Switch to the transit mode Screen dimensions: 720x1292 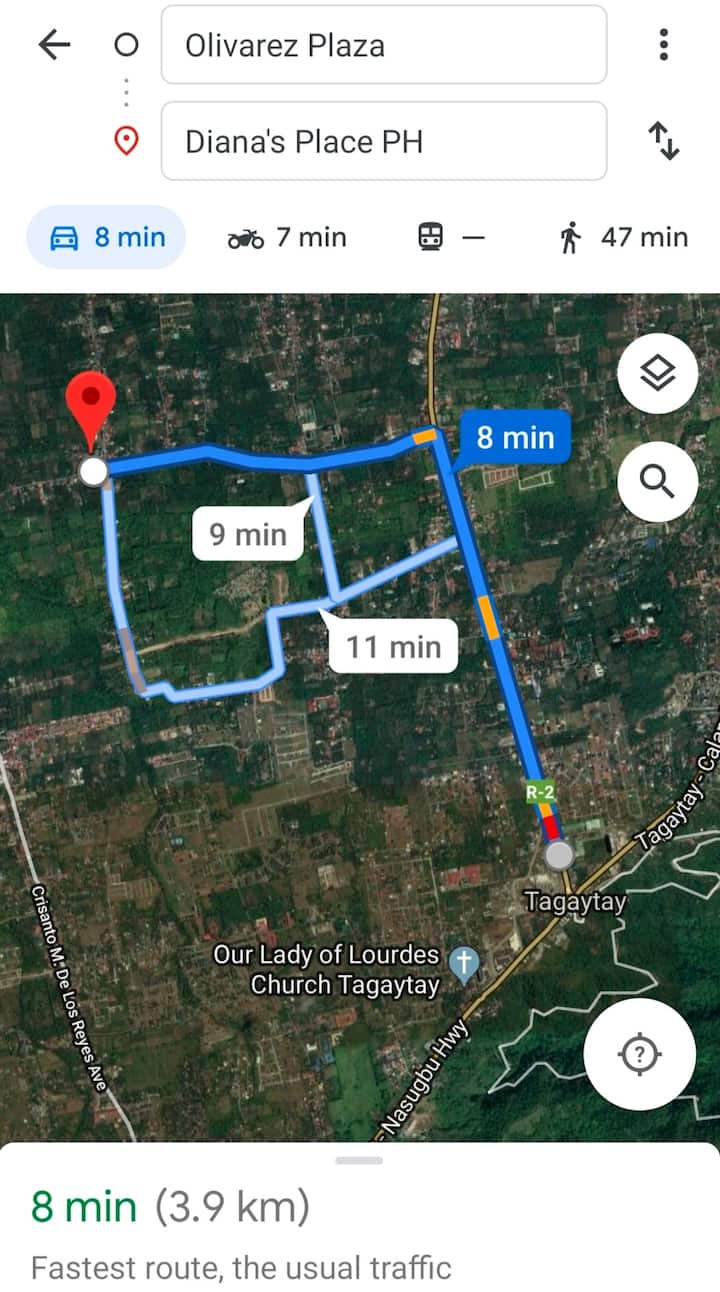(x=450, y=237)
